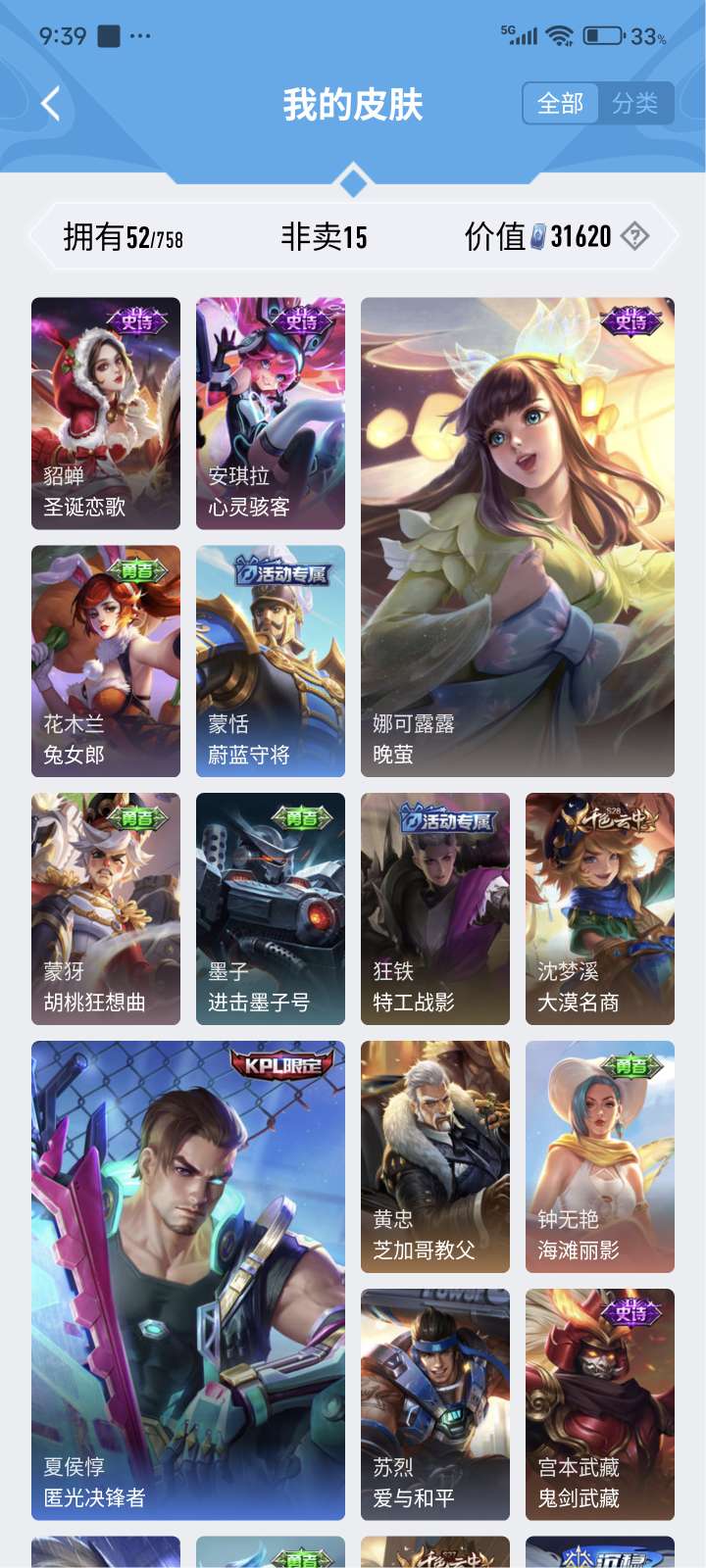The width and height of the screenshot is (706, 1568).
Task: Select the 蒙恬 蔚蓝守将 skin
Action: (x=271, y=661)
